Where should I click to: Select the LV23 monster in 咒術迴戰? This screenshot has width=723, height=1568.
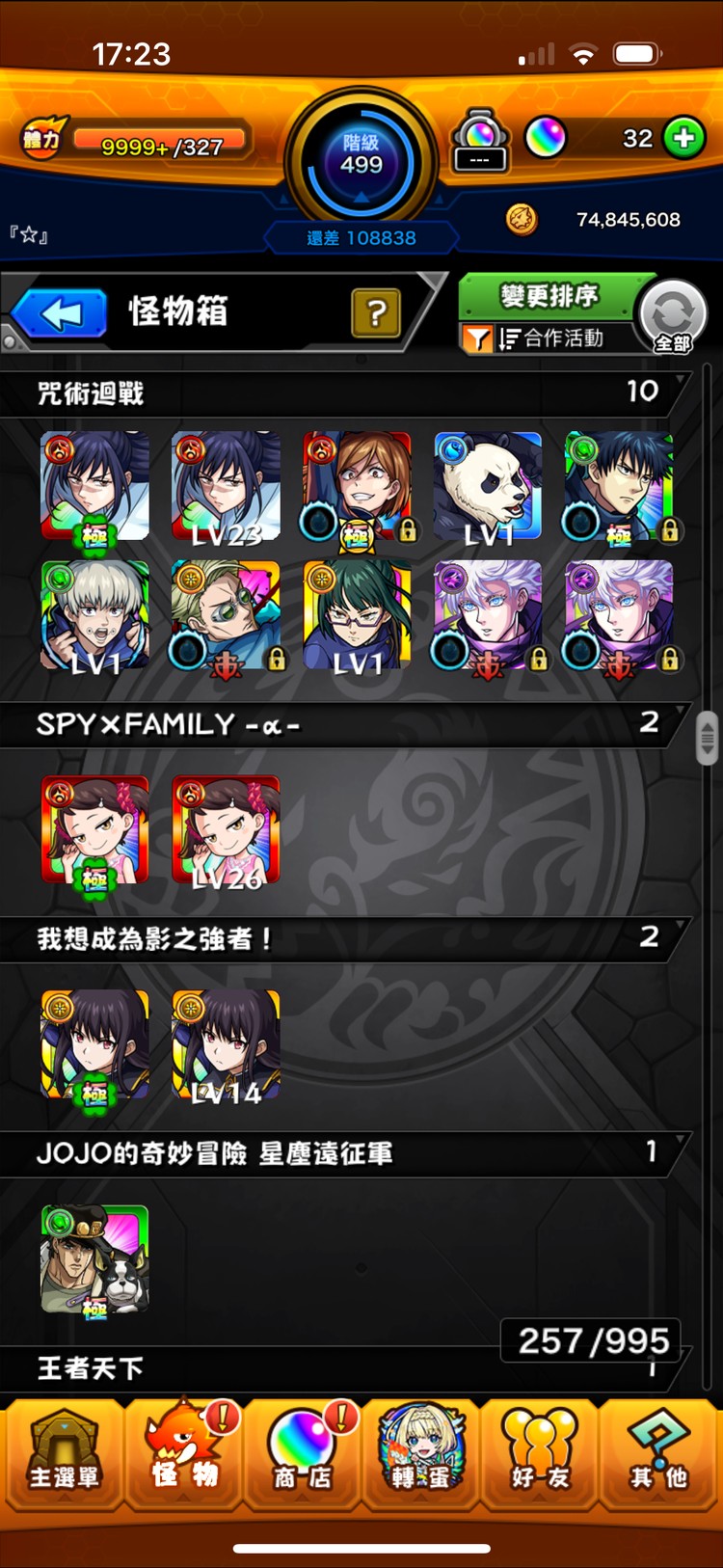tap(226, 486)
